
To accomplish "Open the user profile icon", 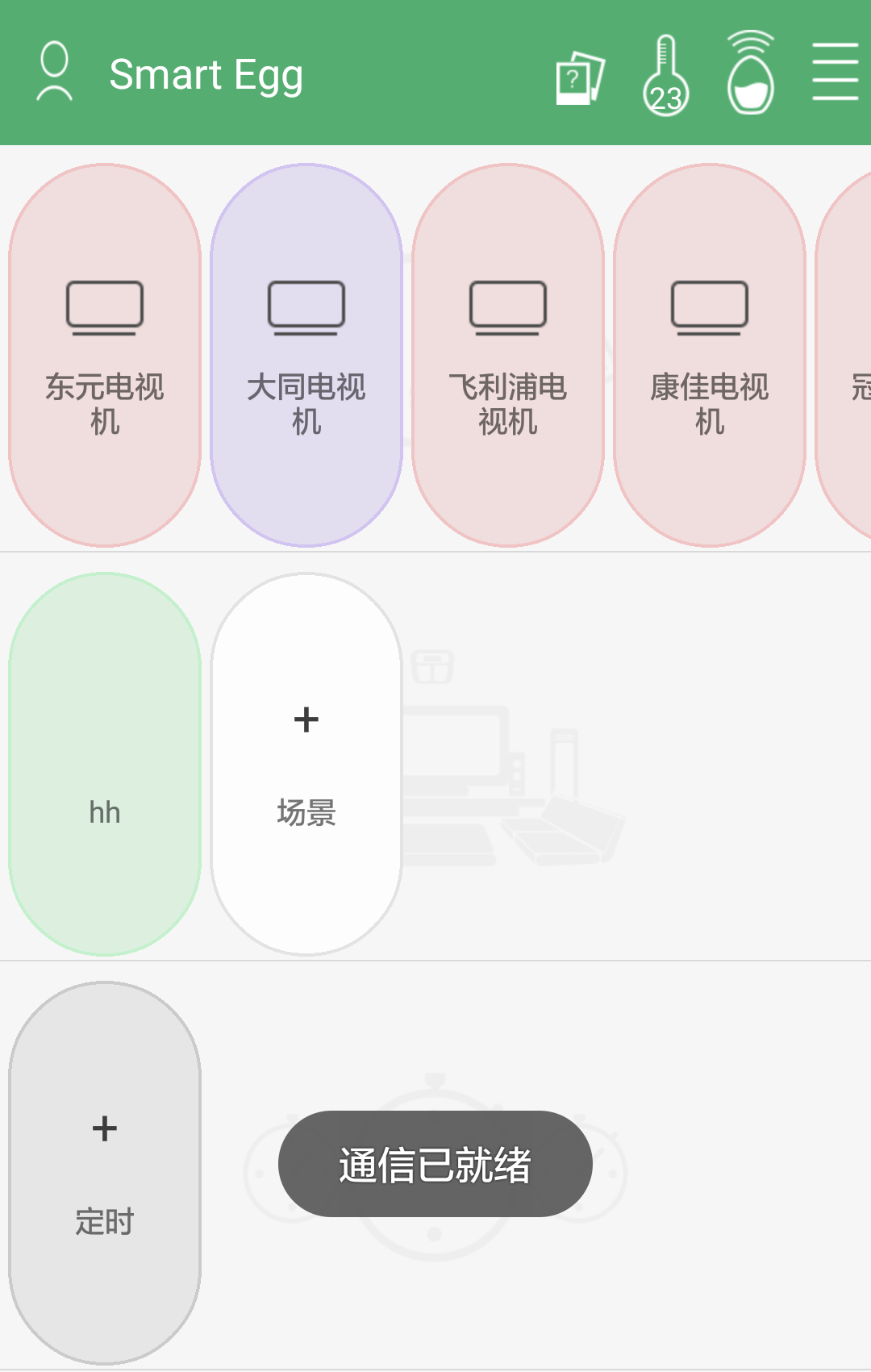I will (x=55, y=73).
